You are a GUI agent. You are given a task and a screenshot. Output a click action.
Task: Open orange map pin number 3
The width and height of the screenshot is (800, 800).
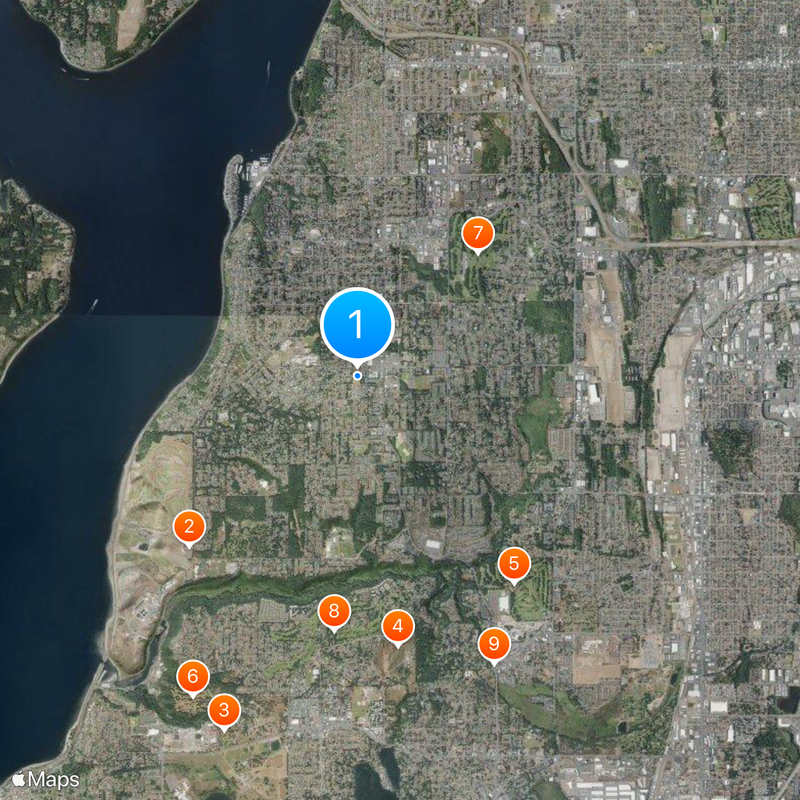pos(224,710)
